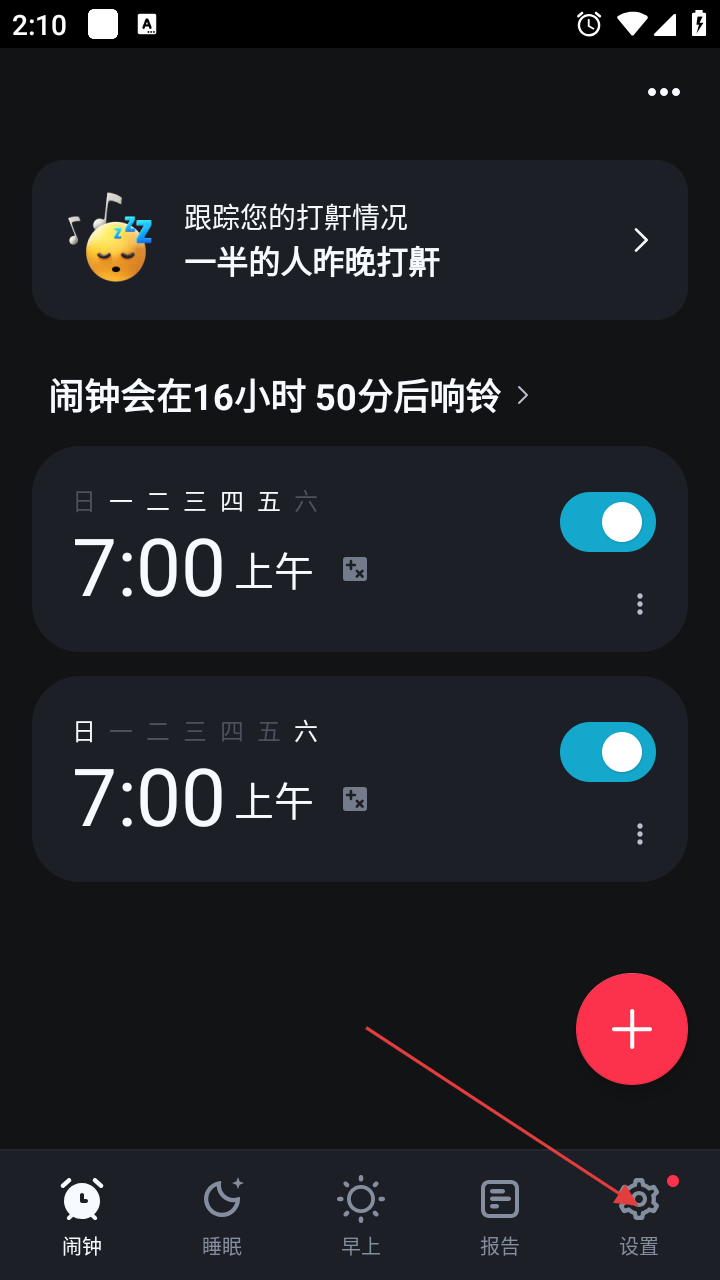Open the snoring tracking banner

360,240
